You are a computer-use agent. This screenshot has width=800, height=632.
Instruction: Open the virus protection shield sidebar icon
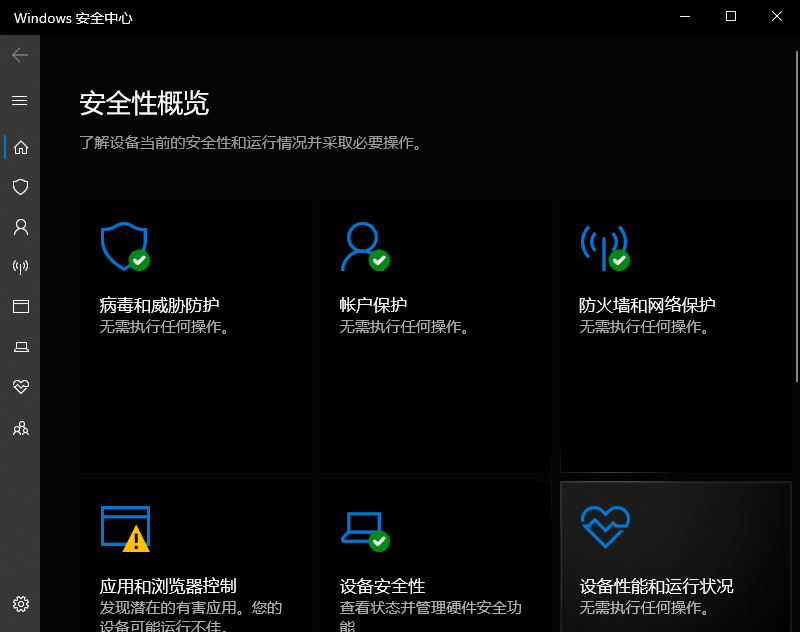tap(20, 187)
